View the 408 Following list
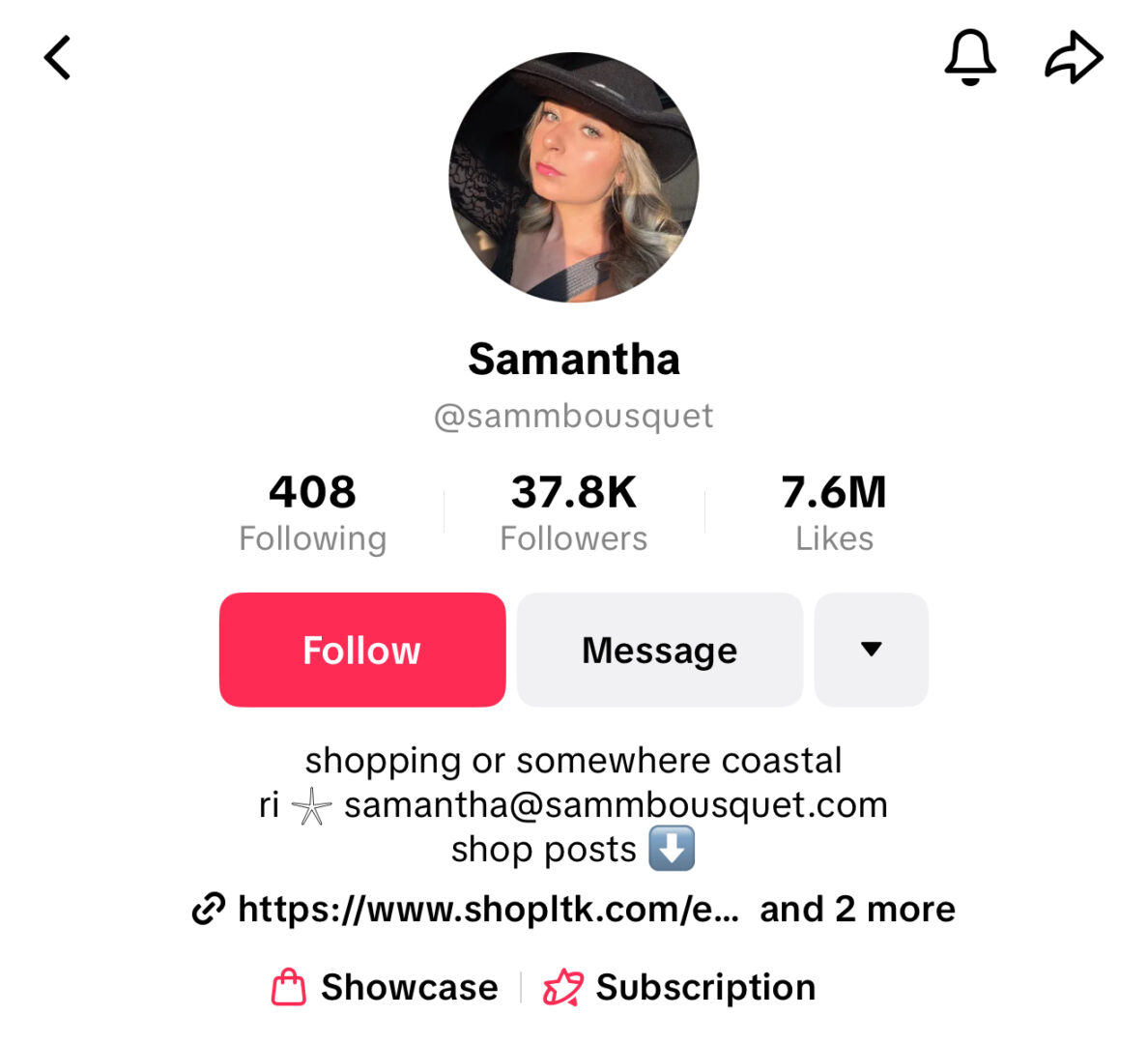 pos(312,513)
